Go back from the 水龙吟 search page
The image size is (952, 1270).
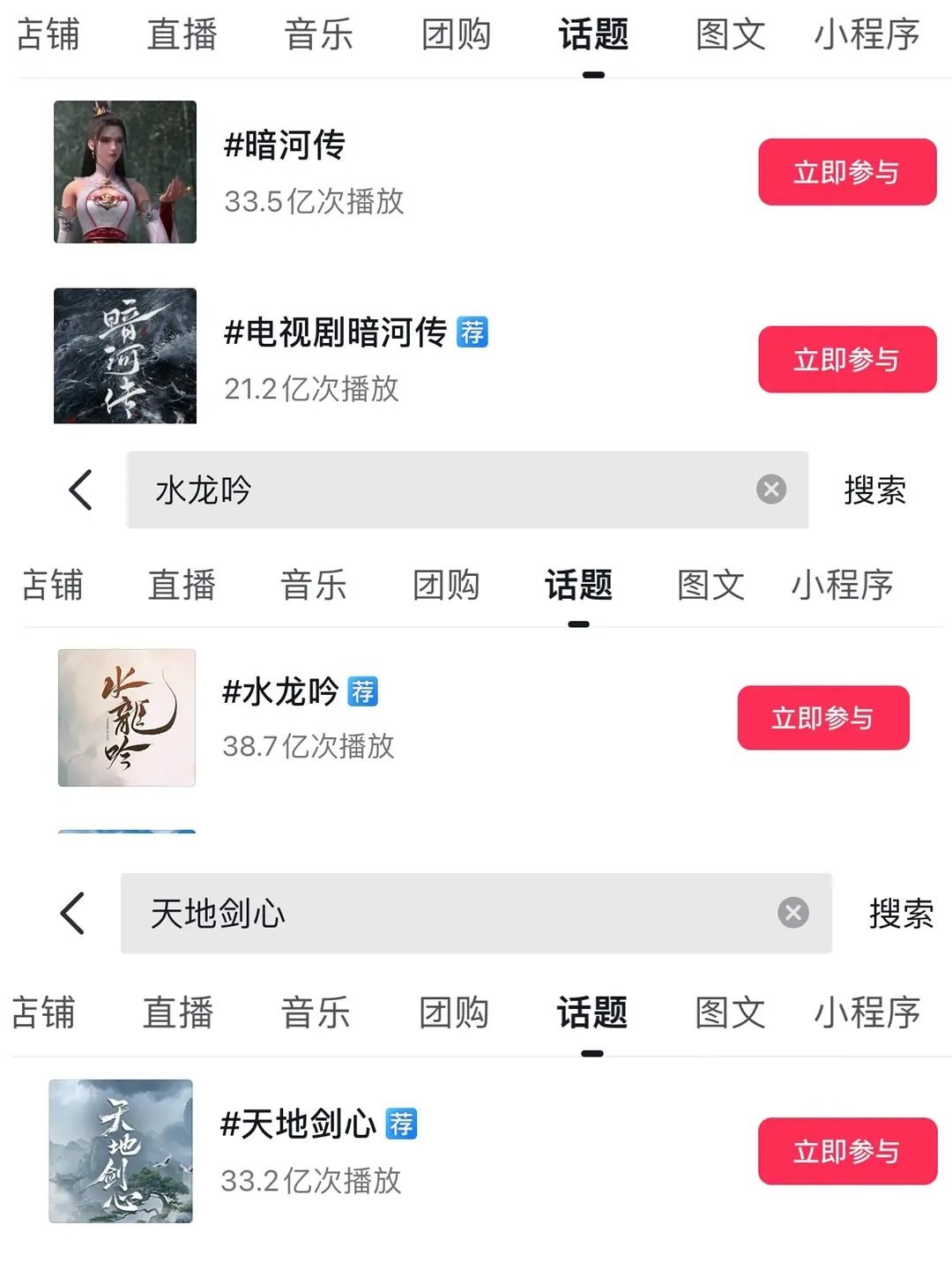(x=80, y=490)
